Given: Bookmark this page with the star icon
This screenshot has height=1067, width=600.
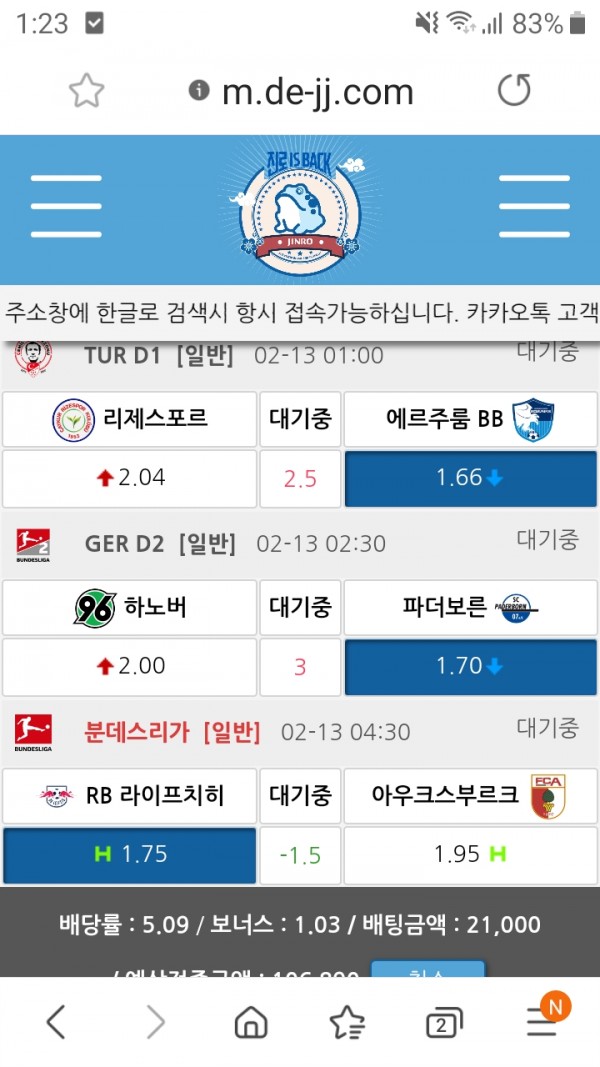Looking at the screenshot, I should [86, 92].
